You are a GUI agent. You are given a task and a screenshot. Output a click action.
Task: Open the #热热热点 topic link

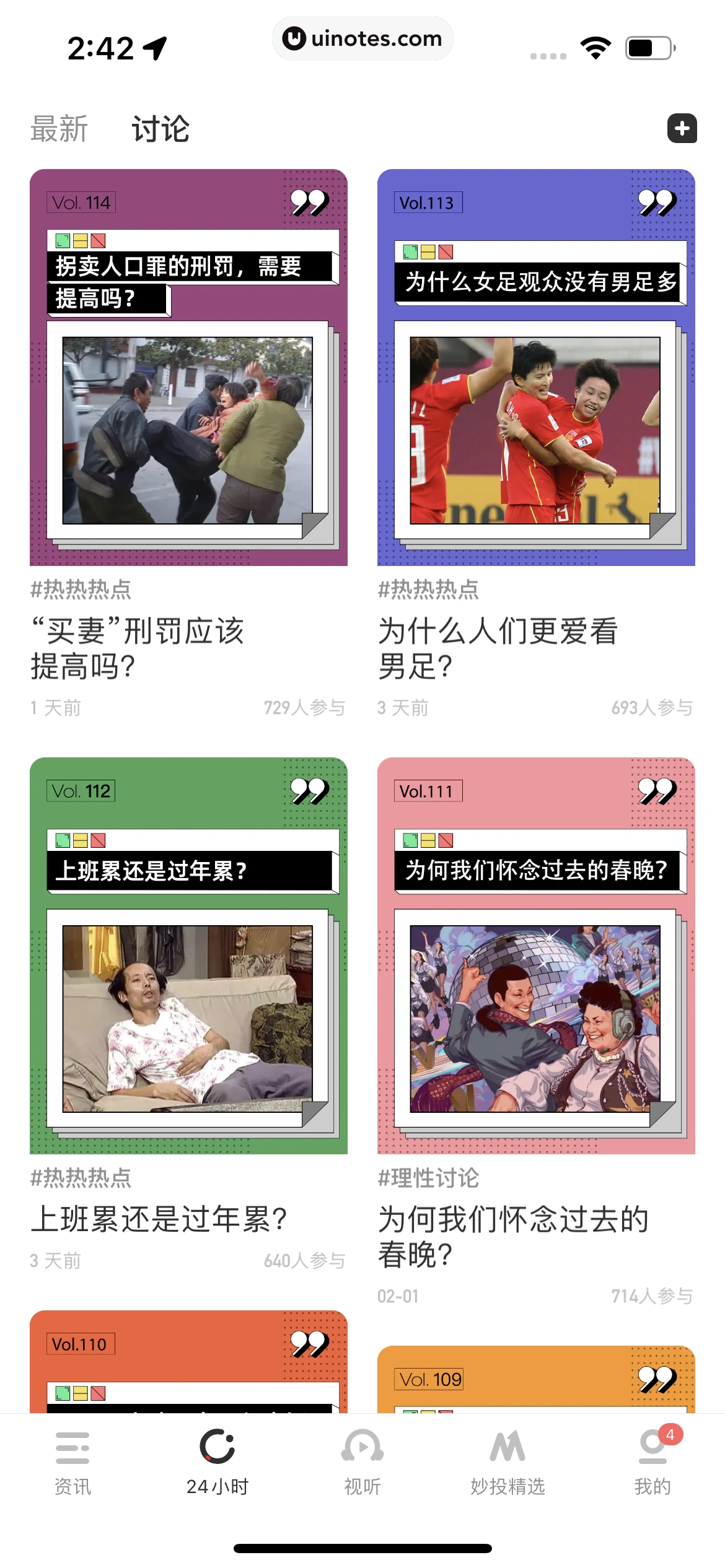point(81,590)
